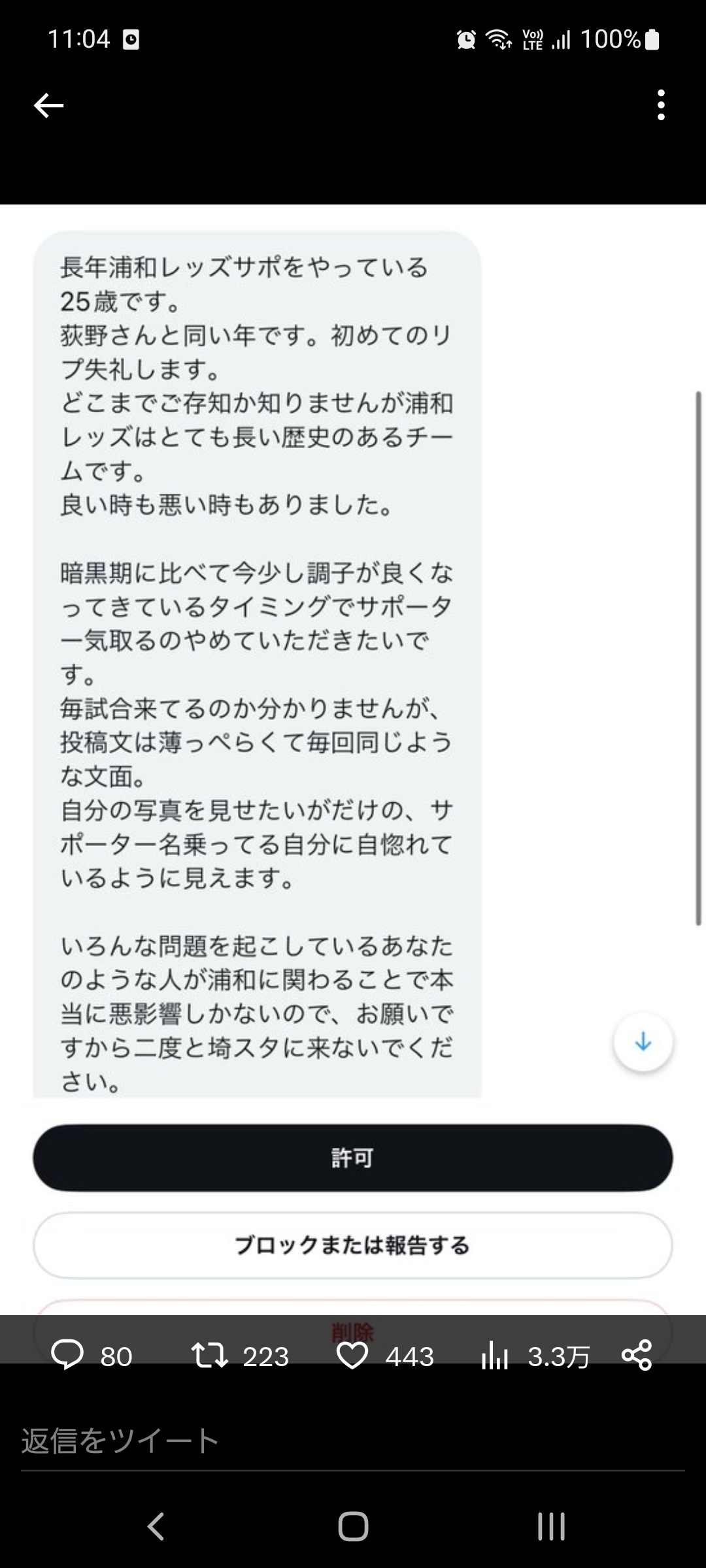Open the three-dot overflow menu

pyautogui.click(x=661, y=105)
